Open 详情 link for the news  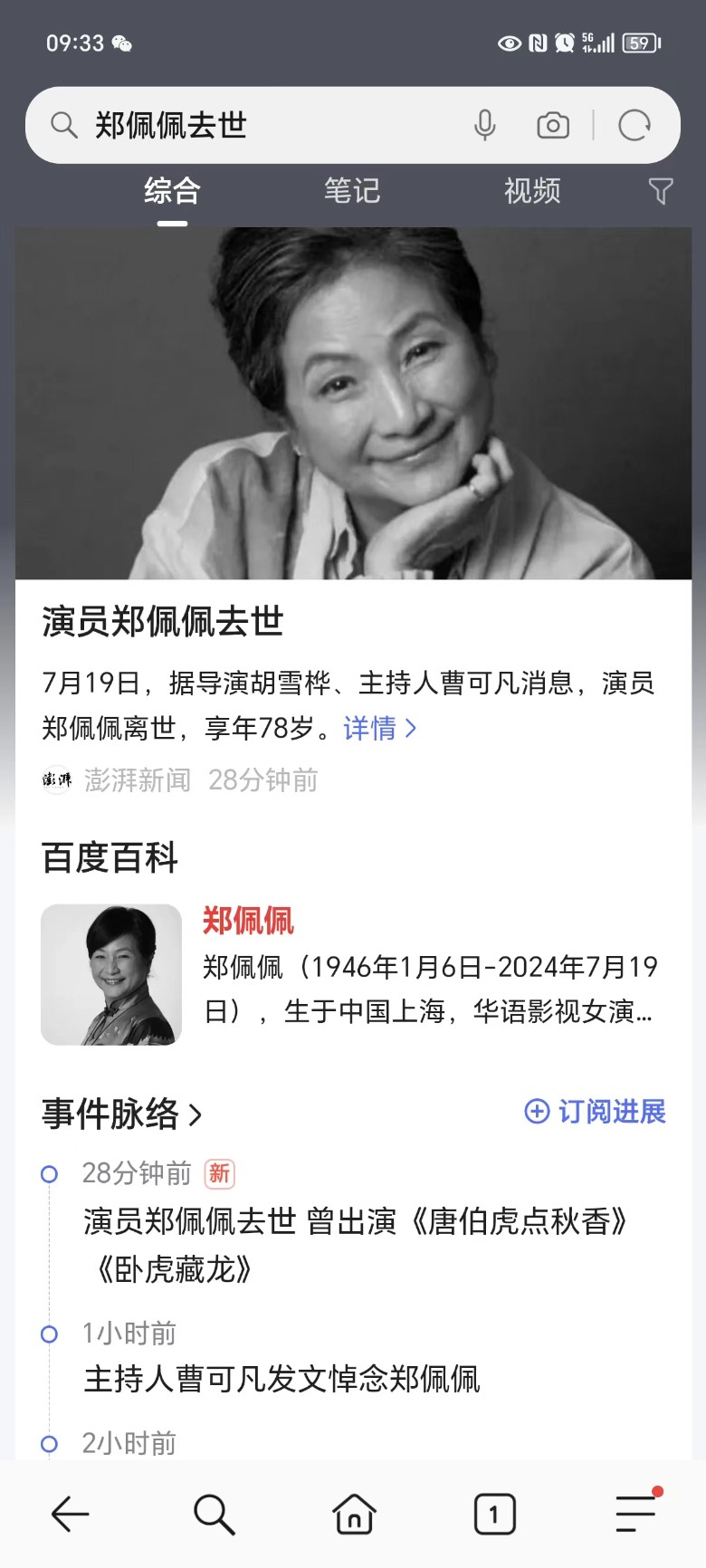coord(380,728)
